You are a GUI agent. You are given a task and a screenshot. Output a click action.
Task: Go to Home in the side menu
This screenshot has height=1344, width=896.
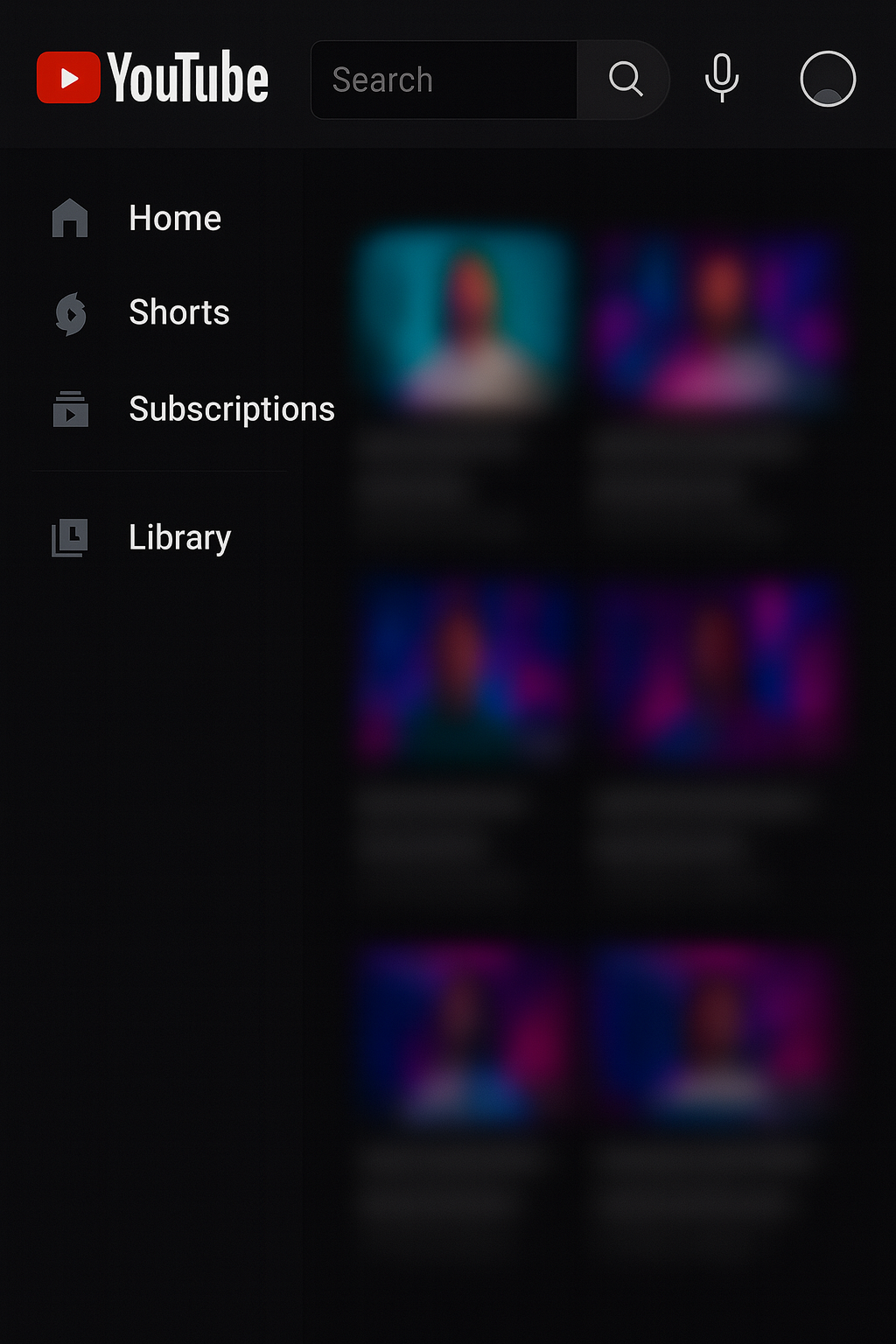[174, 218]
